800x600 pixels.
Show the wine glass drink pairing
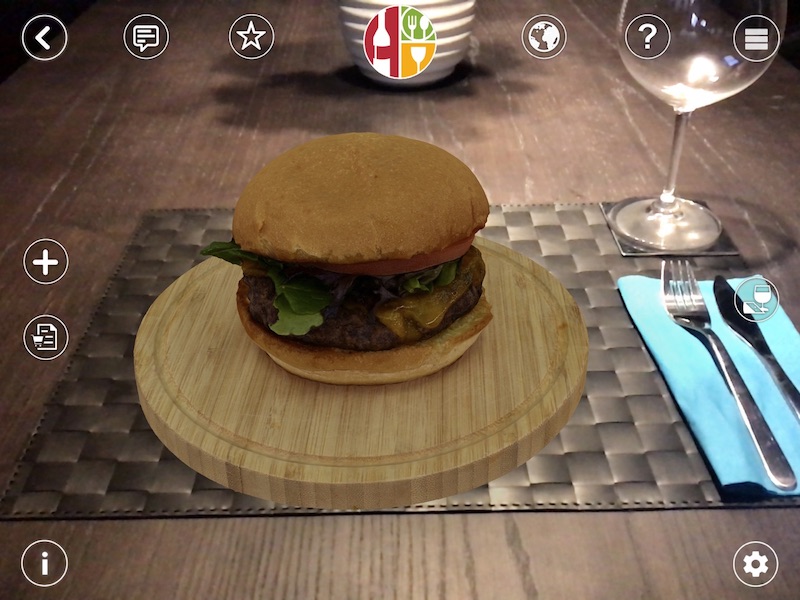click(757, 299)
